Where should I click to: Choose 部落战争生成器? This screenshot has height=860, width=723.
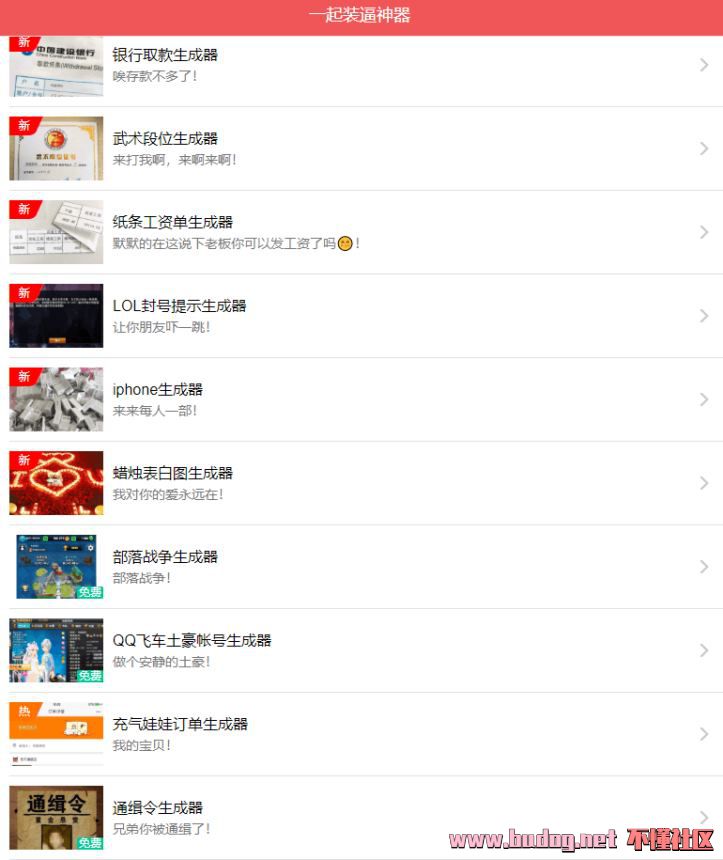point(165,557)
